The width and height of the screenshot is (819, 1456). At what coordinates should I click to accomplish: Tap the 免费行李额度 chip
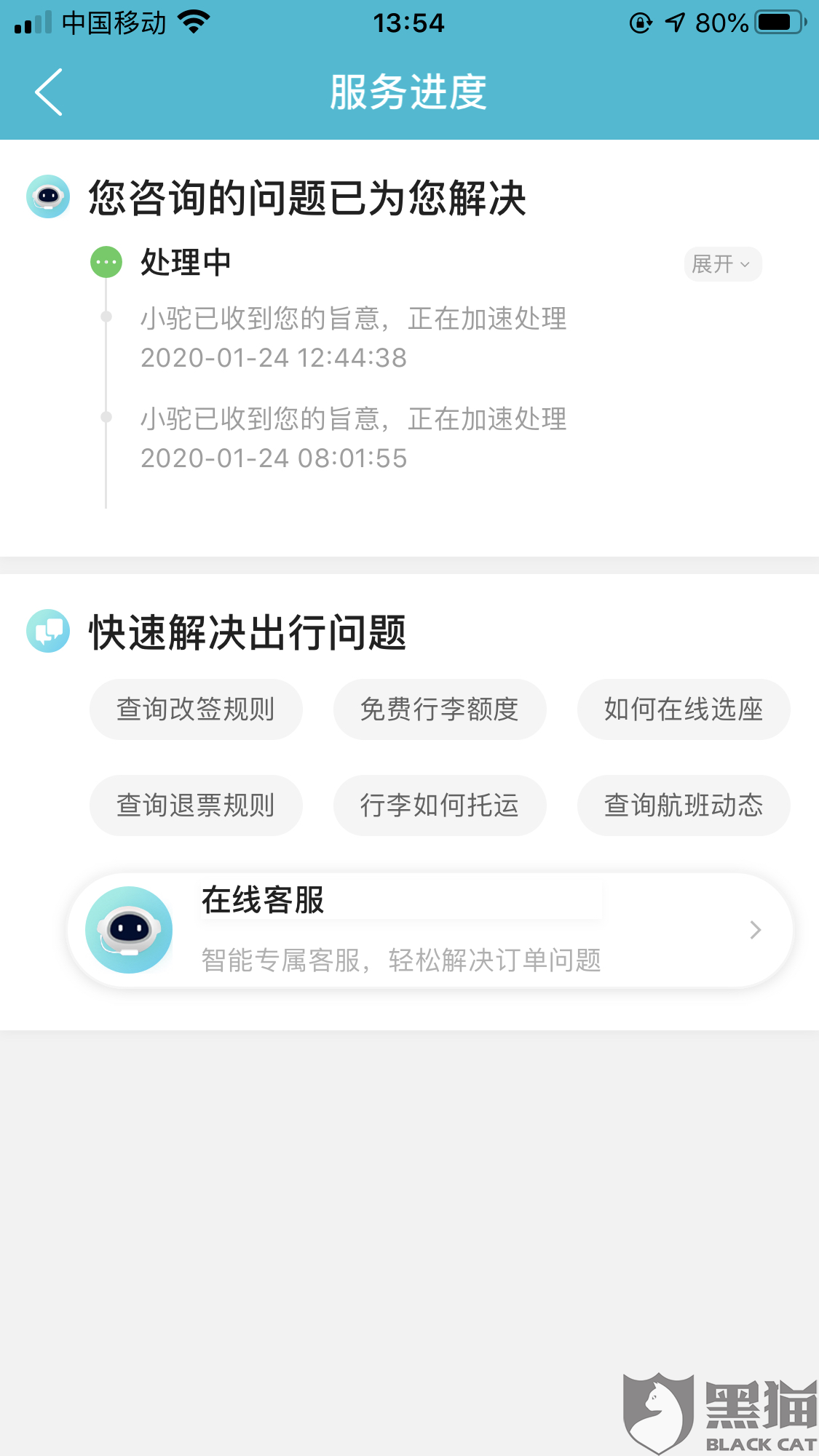click(440, 709)
